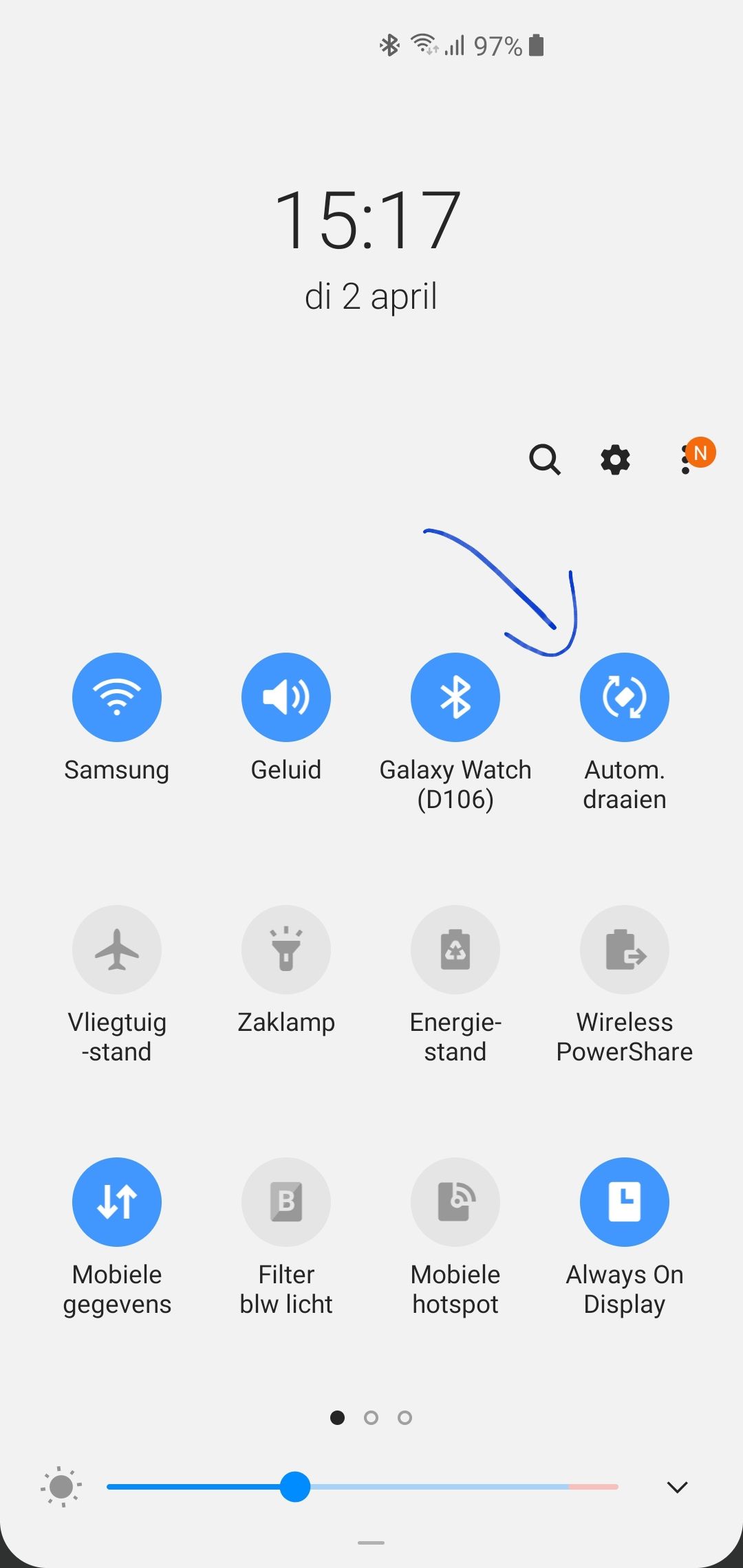743x1568 pixels.
Task: Go to second page indicator dot
Action: [x=371, y=1417]
